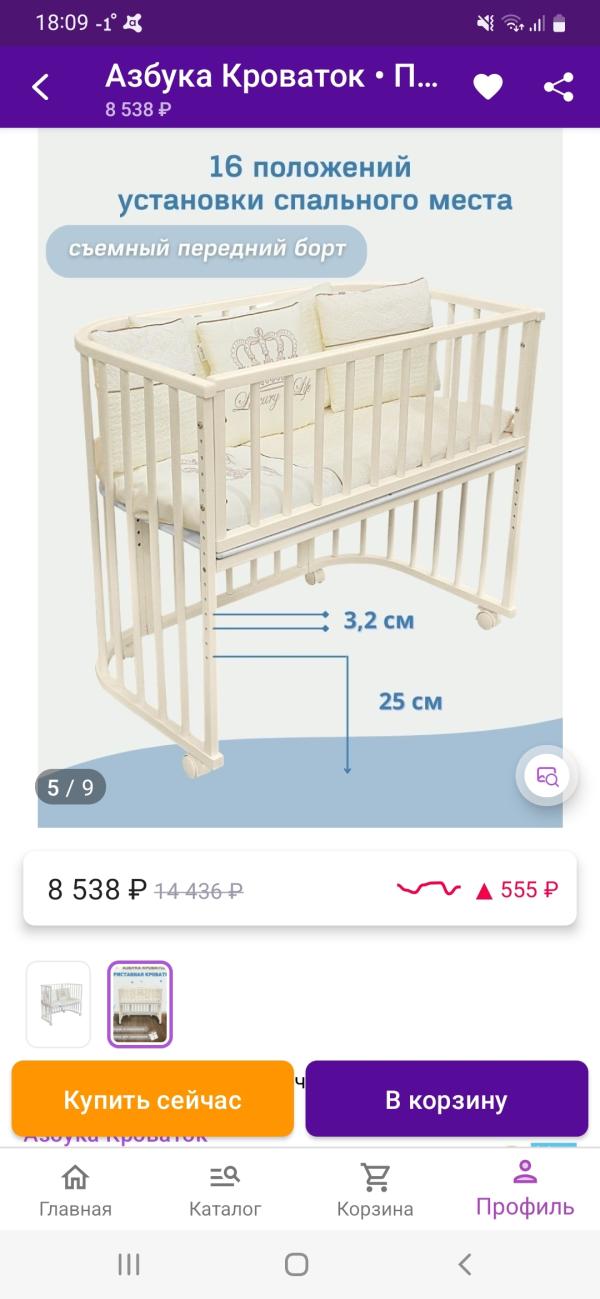Select the highlighted second crib variant thumbnail
600x1299 pixels.
(140, 1003)
